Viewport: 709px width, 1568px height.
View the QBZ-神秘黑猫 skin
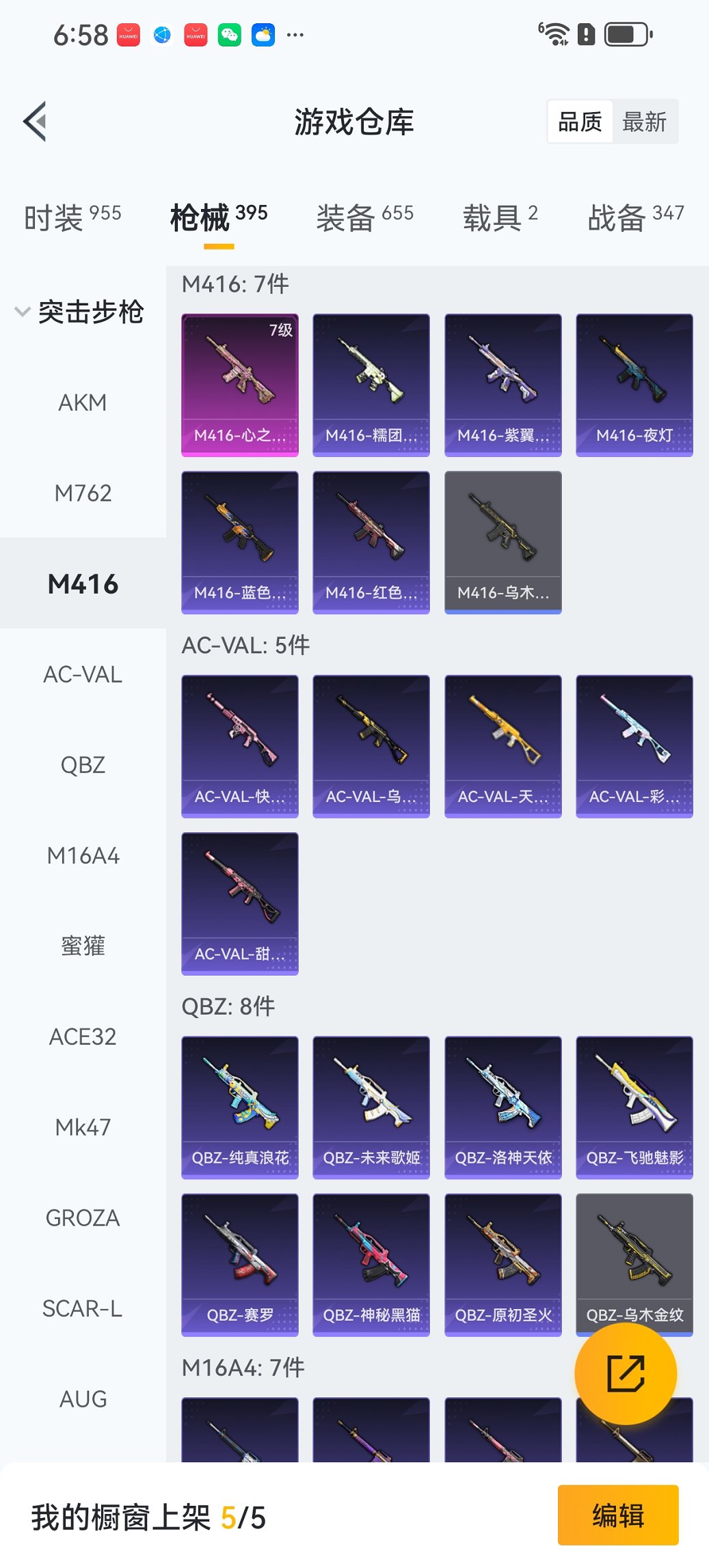coord(371,1264)
